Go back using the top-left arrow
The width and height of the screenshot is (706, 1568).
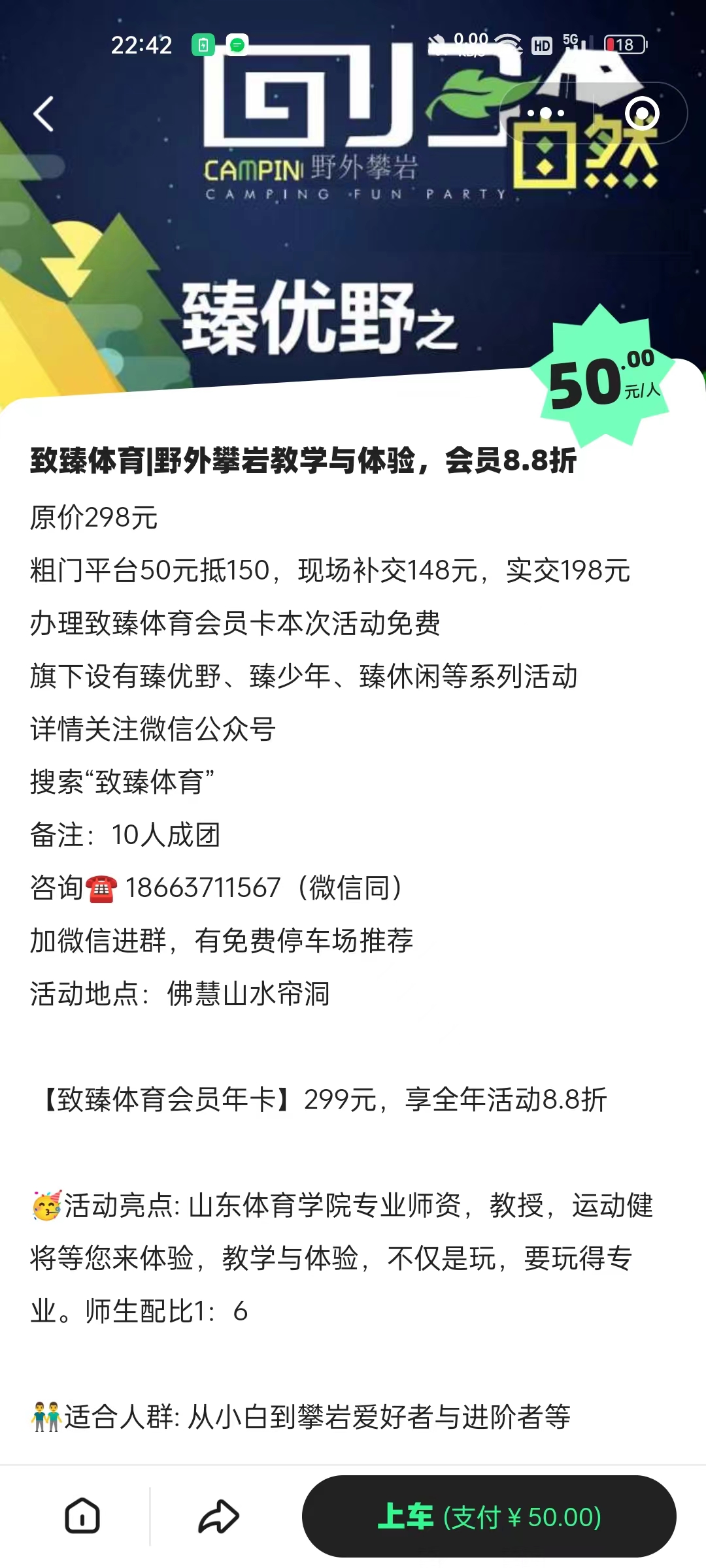click(43, 114)
